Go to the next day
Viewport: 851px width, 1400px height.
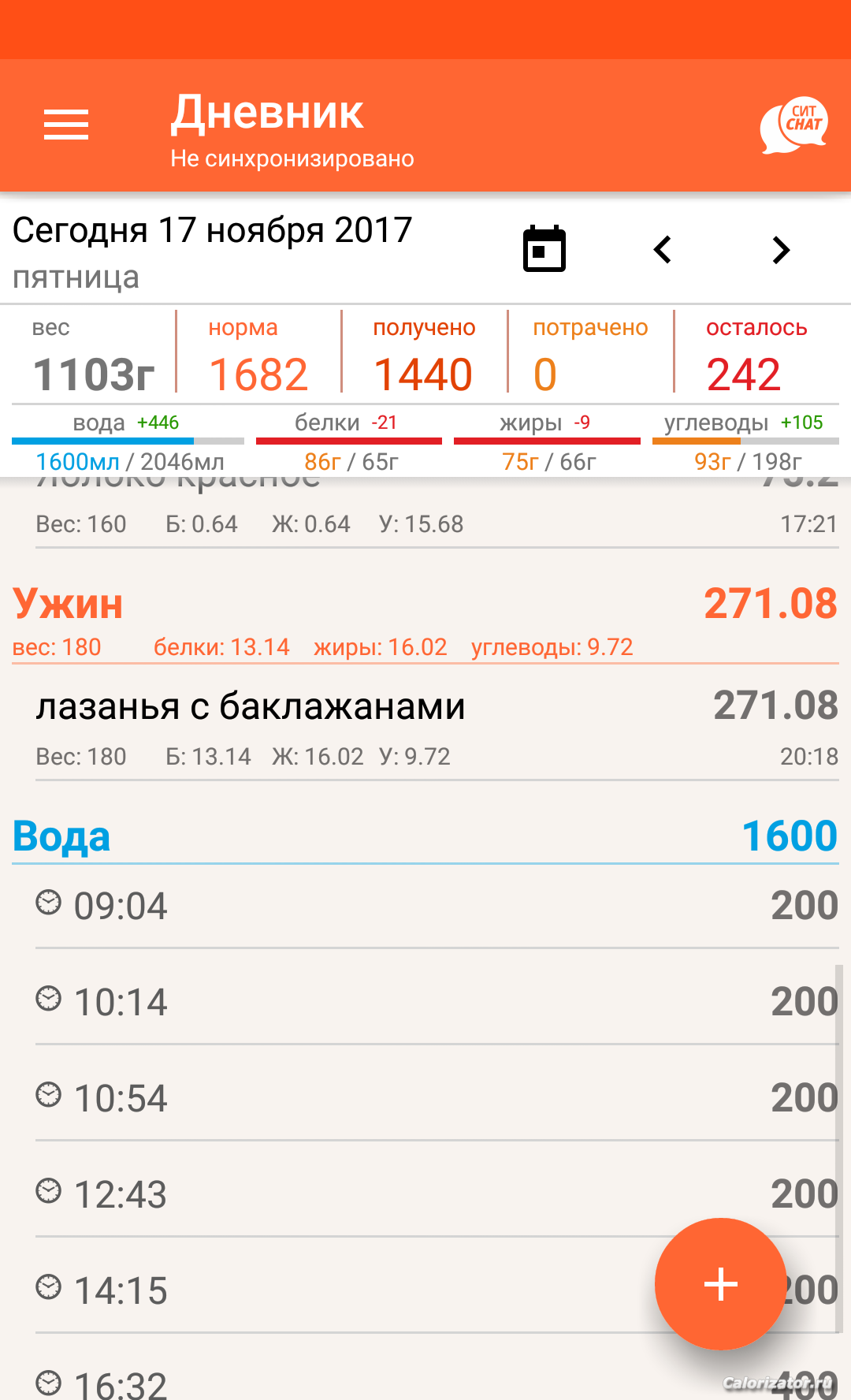(x=781, y=250)
